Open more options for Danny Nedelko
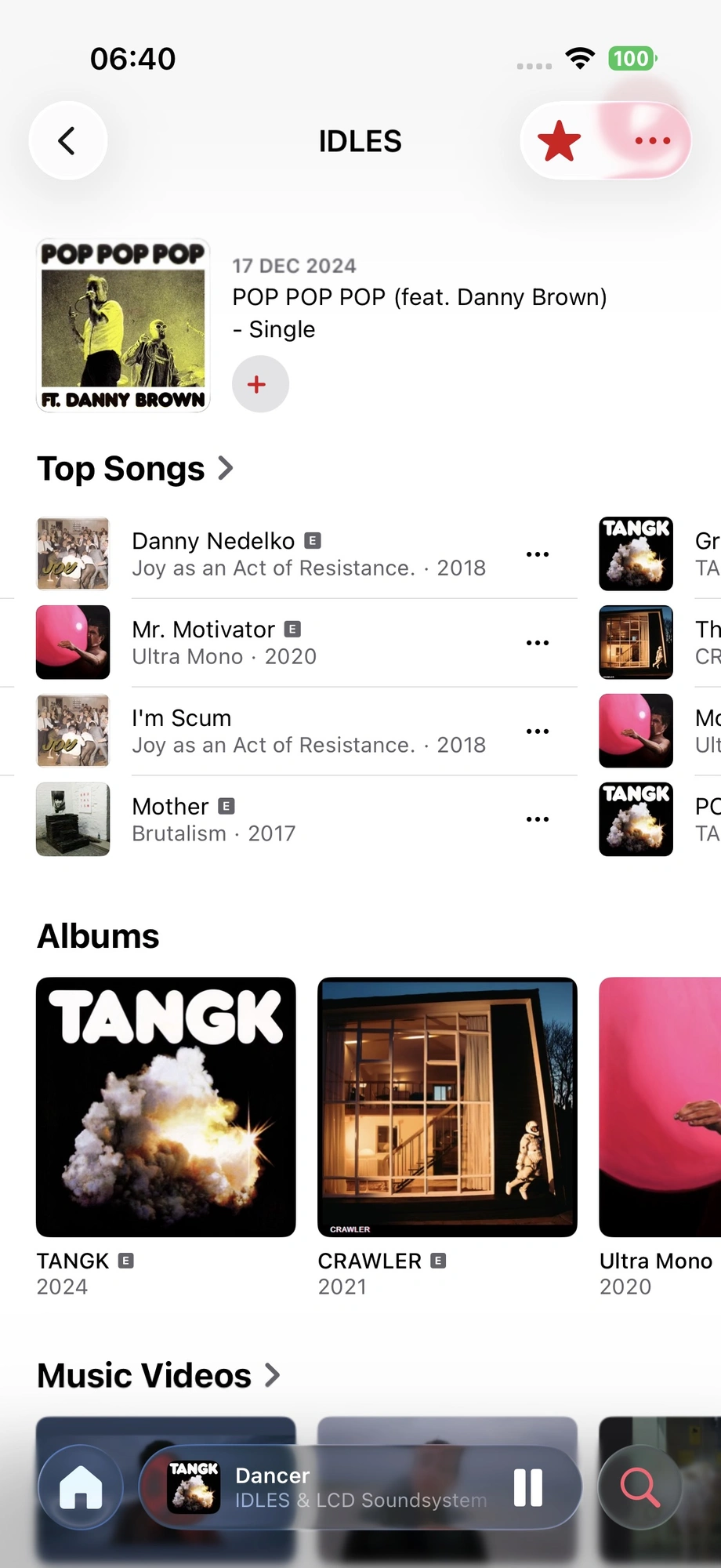The height and width of the screenshot is (1568, 721). coord(538,554)
